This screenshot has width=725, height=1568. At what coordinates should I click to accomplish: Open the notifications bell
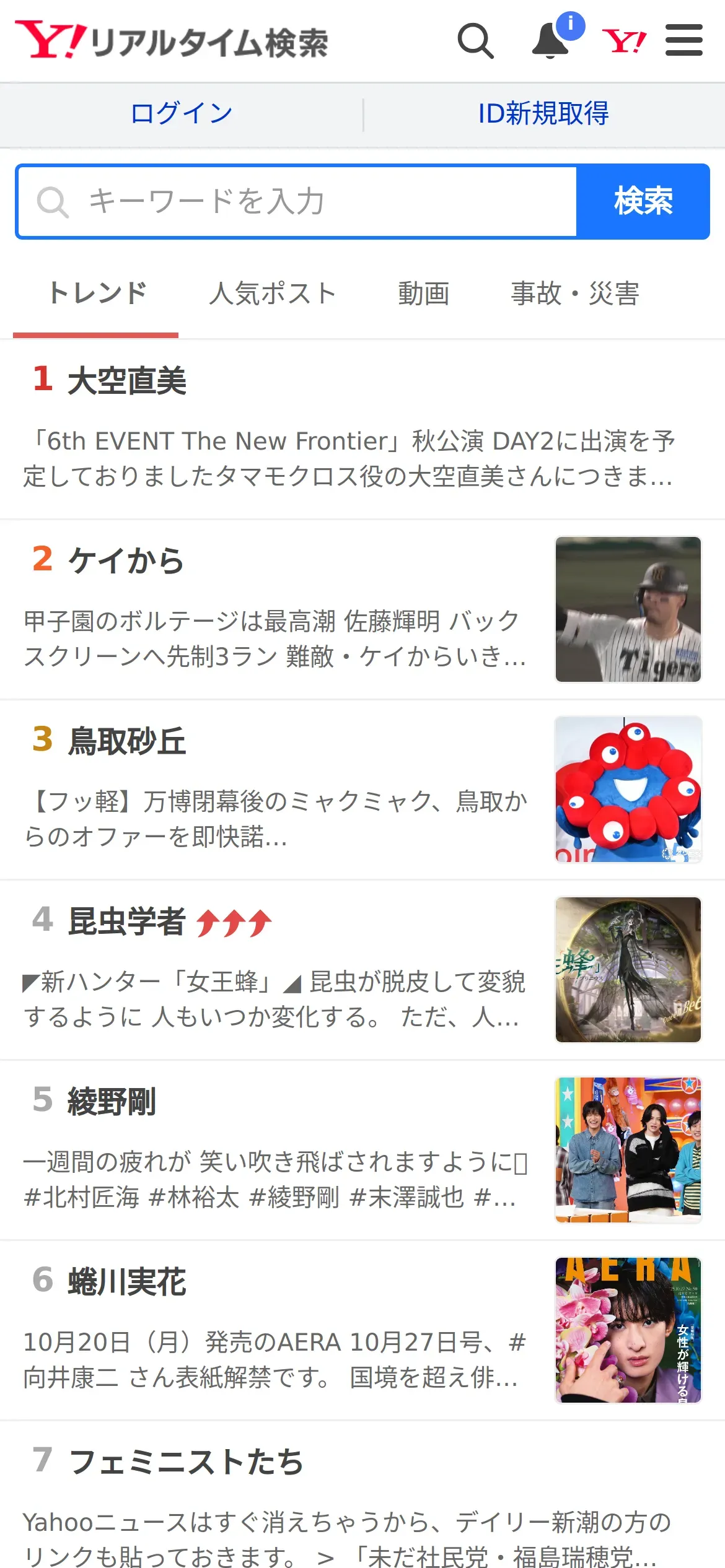[551, 41]
